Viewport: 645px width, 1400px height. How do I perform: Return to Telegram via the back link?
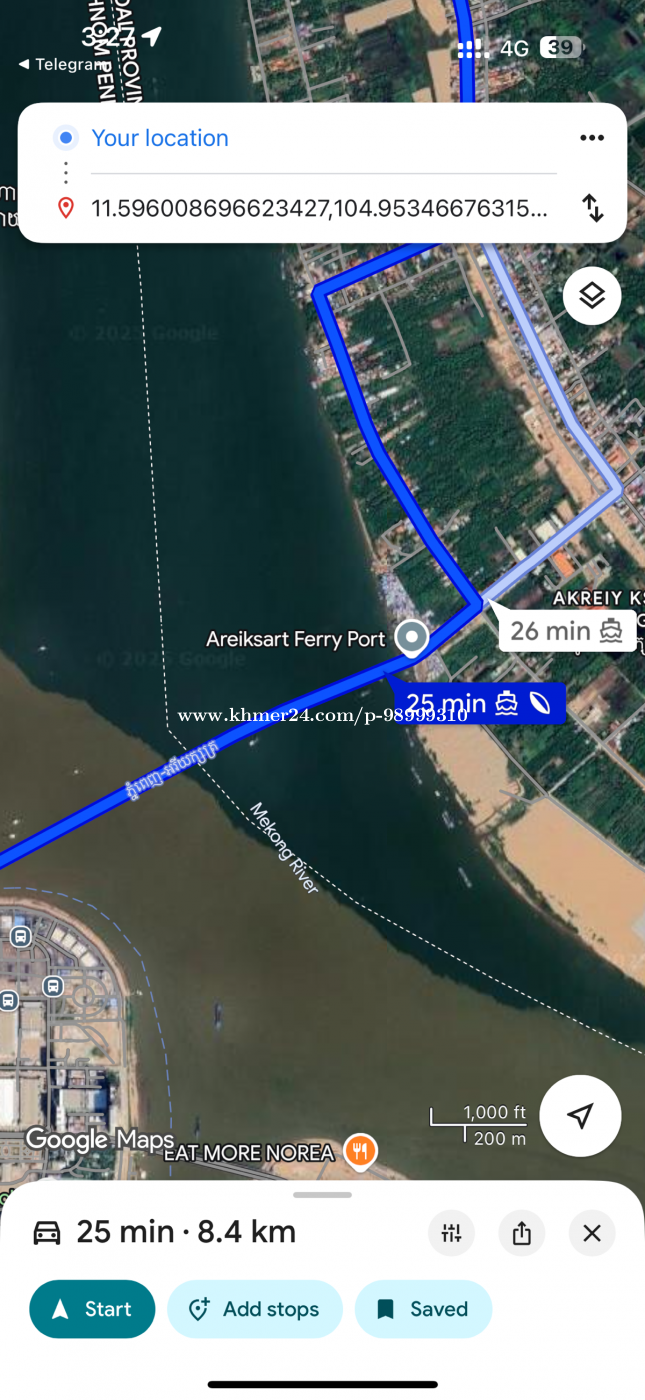point(60,64)
